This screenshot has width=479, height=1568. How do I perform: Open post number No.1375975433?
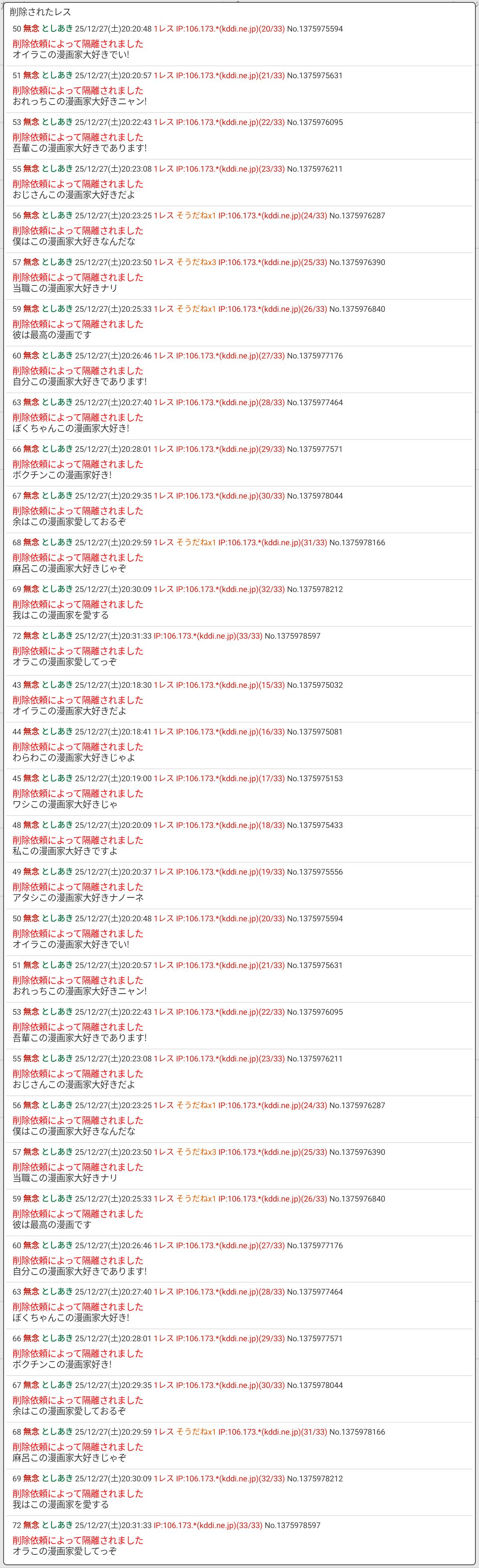tap(315, 826)
